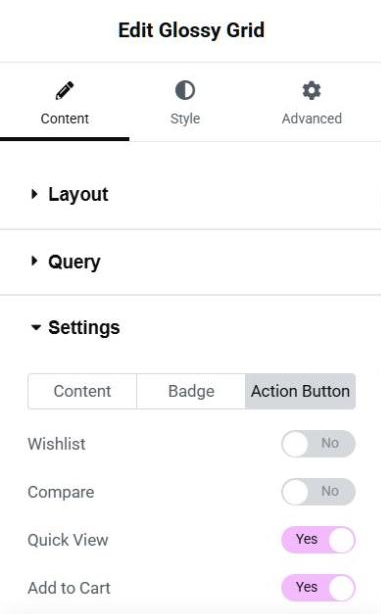381x614 pixels.
Task: Turn on the Compare switch
Action: (318, 491)
